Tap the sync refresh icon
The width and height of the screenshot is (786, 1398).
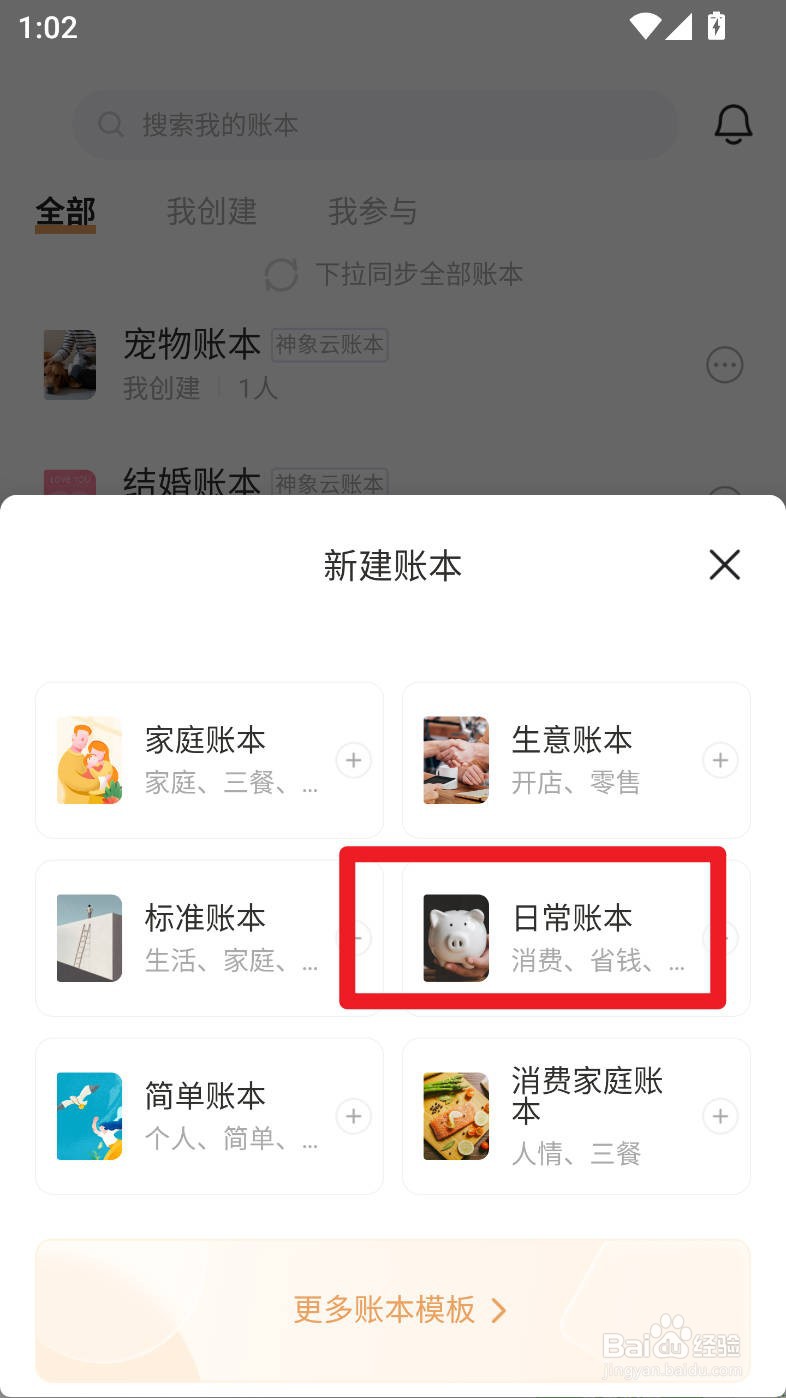click(x=281, y=274)
